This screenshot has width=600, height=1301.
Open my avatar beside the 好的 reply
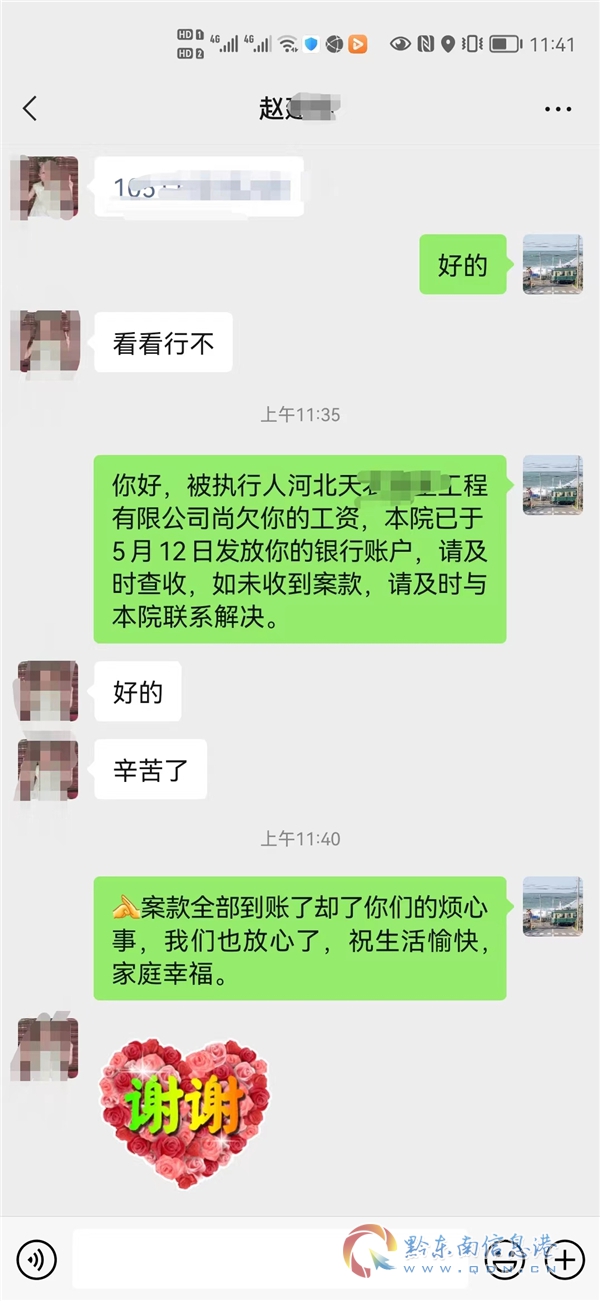[552, 264]
